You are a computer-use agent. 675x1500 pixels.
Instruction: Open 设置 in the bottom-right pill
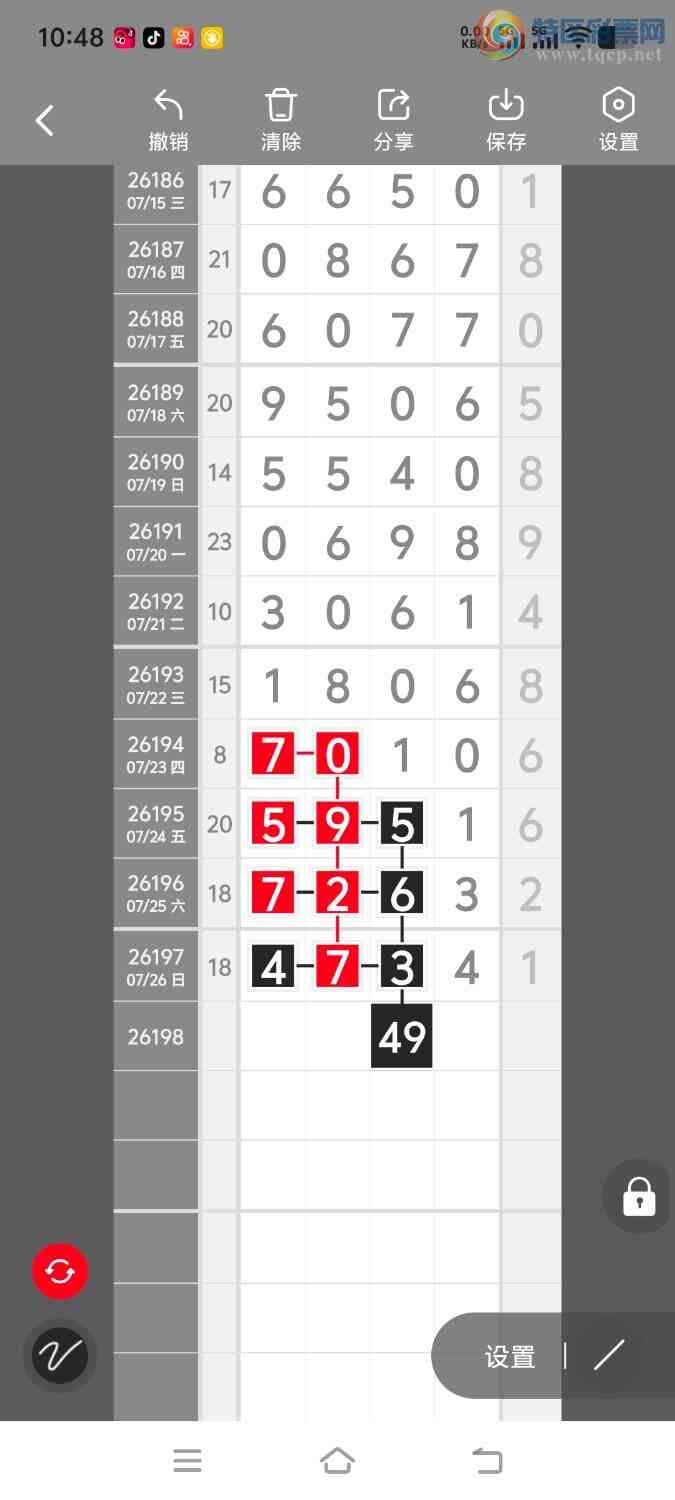coord(510,1356)
